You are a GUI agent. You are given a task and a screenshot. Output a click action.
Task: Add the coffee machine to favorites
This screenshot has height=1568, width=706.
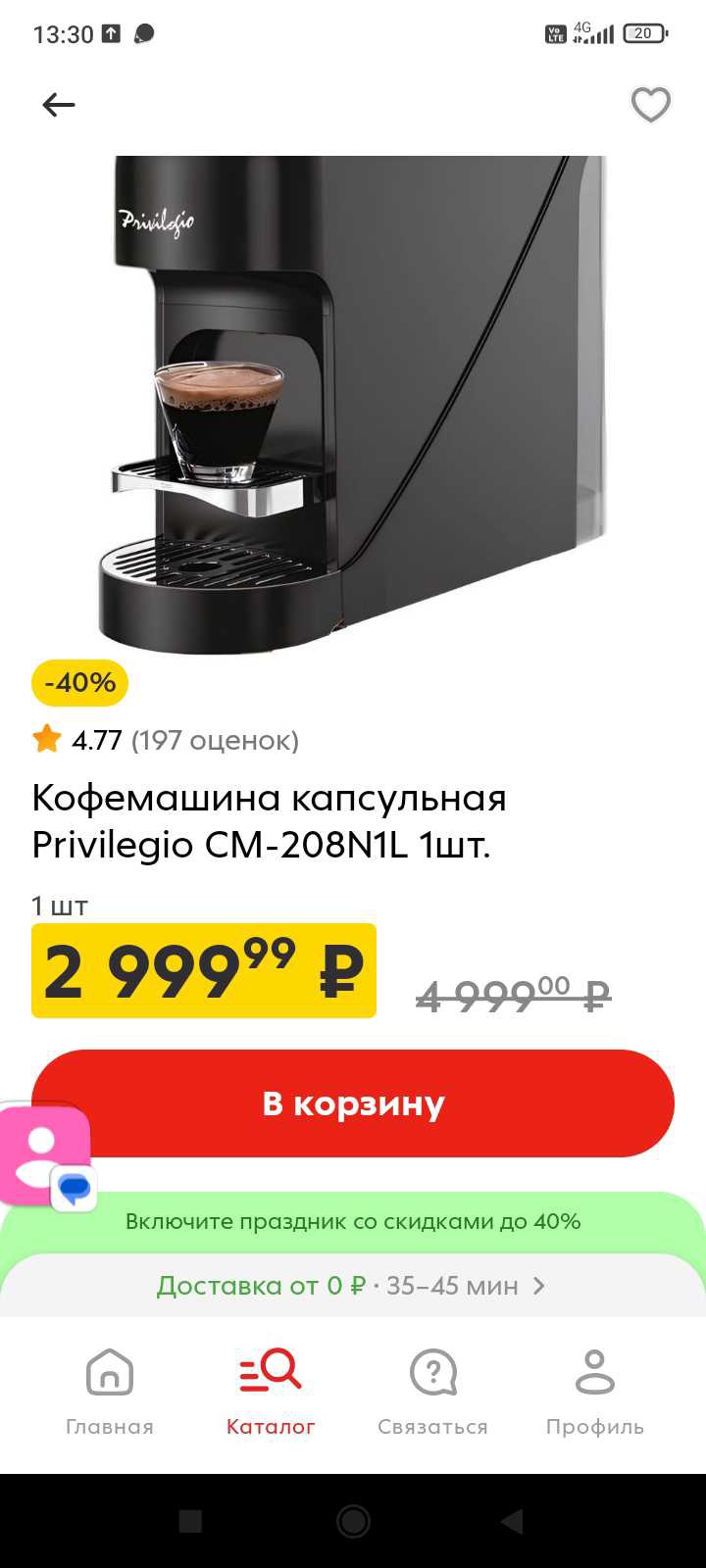click(650, 105)
